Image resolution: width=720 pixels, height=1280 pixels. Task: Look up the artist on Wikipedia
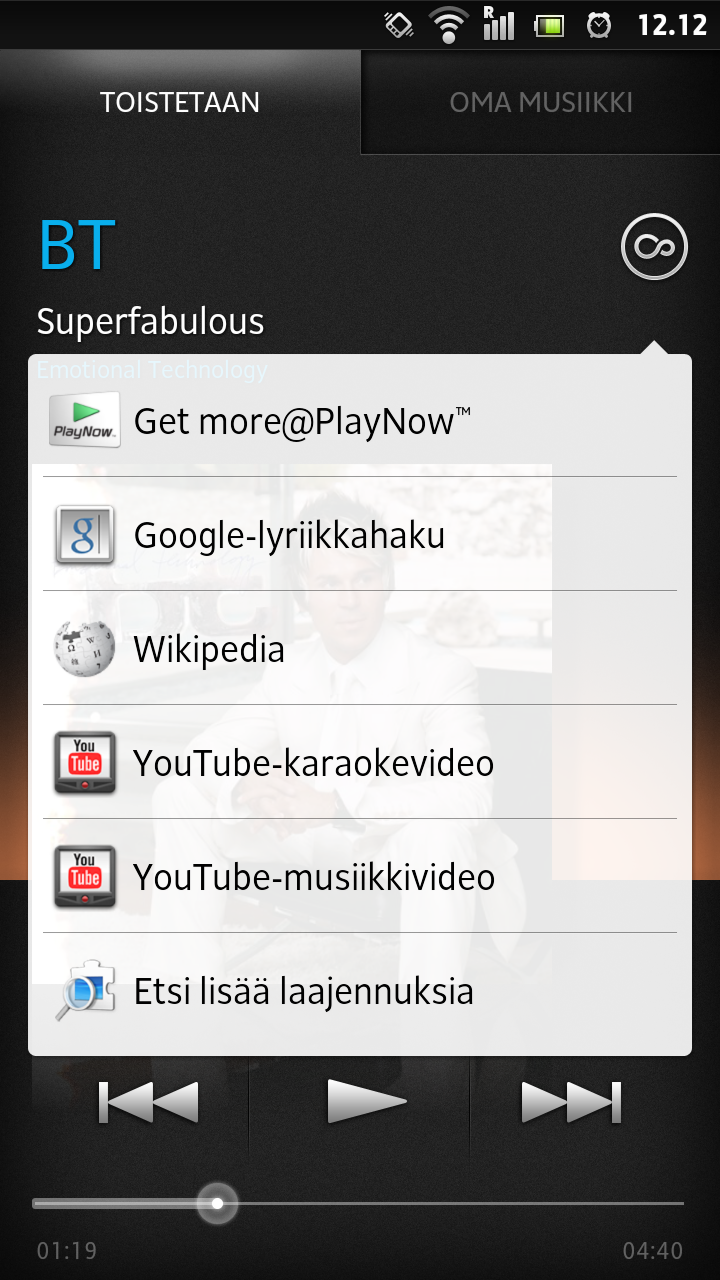(x=360, y=648)
